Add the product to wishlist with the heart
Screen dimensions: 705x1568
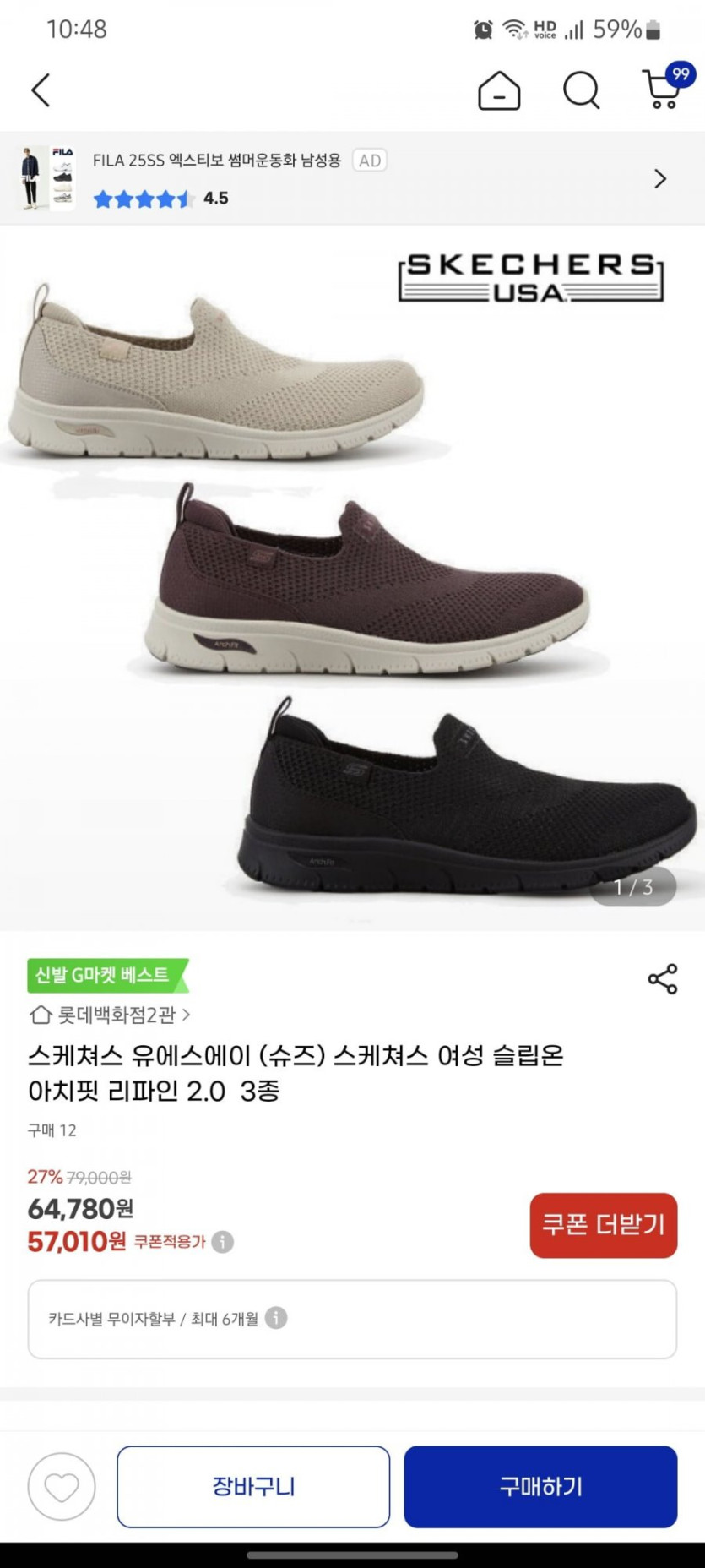tap(62, 1487)
